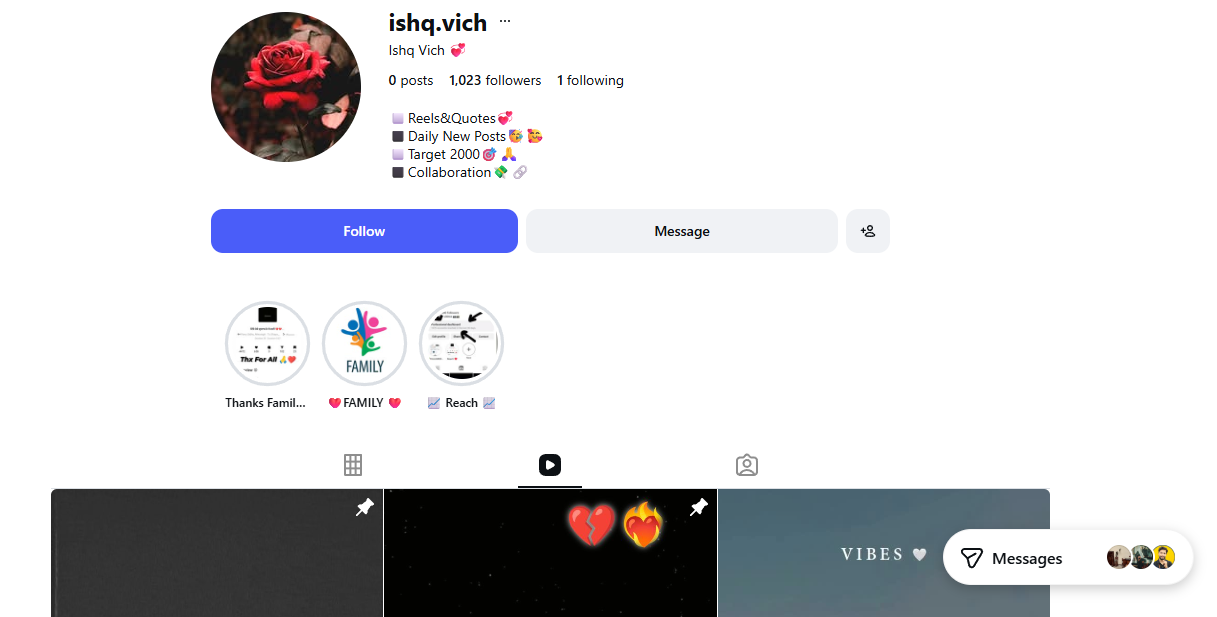View the 1,023 followers list
Viewport: 1217px width, 617px height.
tap(495, 80)
